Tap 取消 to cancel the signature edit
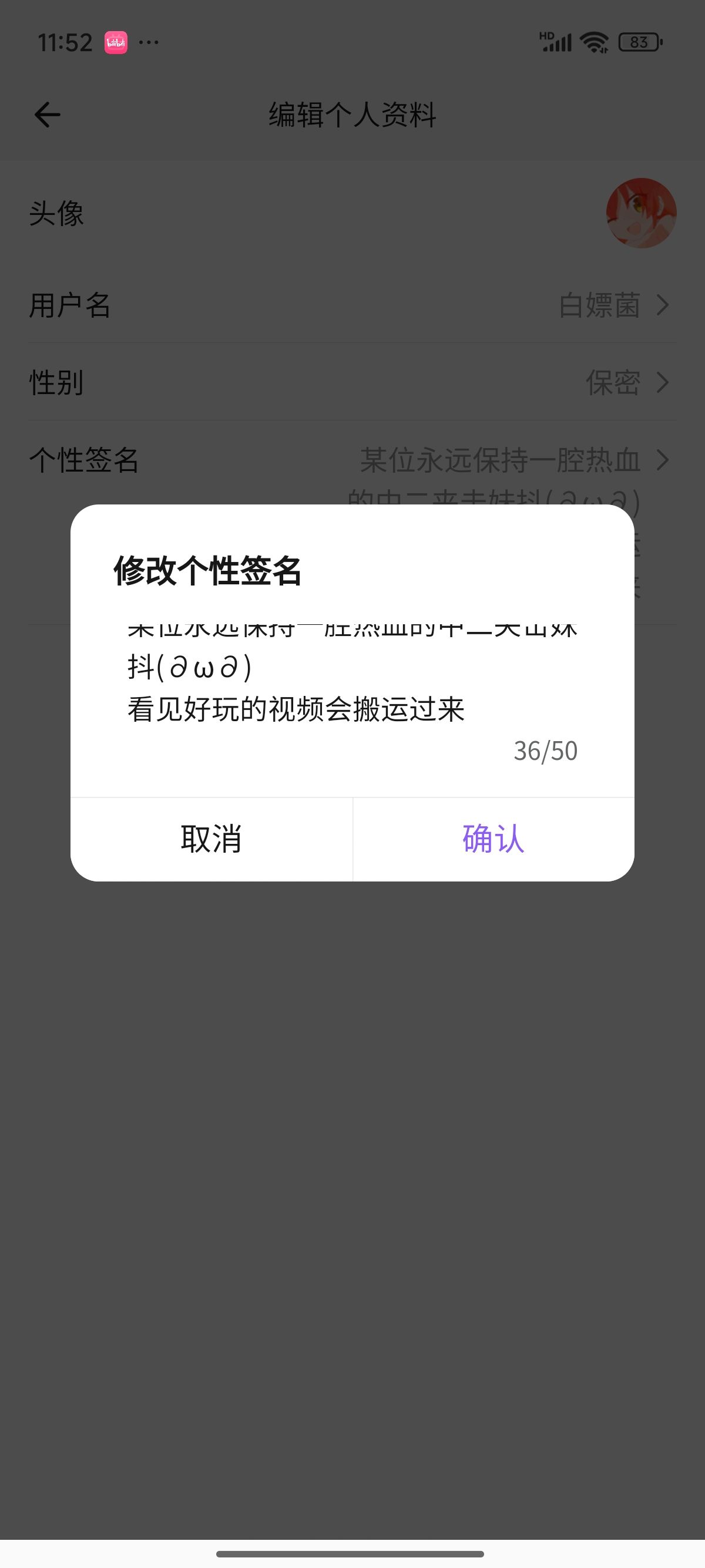 tap(211, 839)
